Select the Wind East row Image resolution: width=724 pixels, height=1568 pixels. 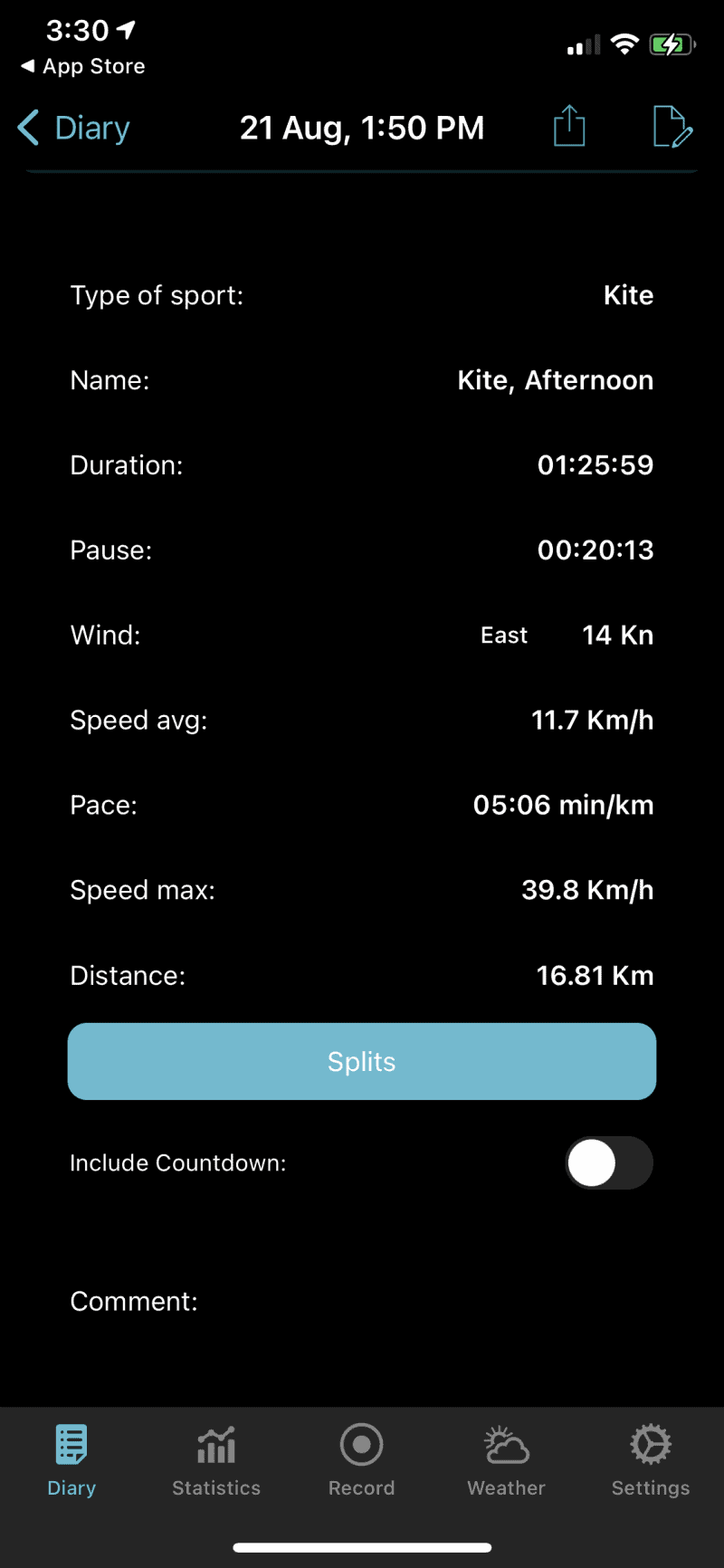[362, 635]
